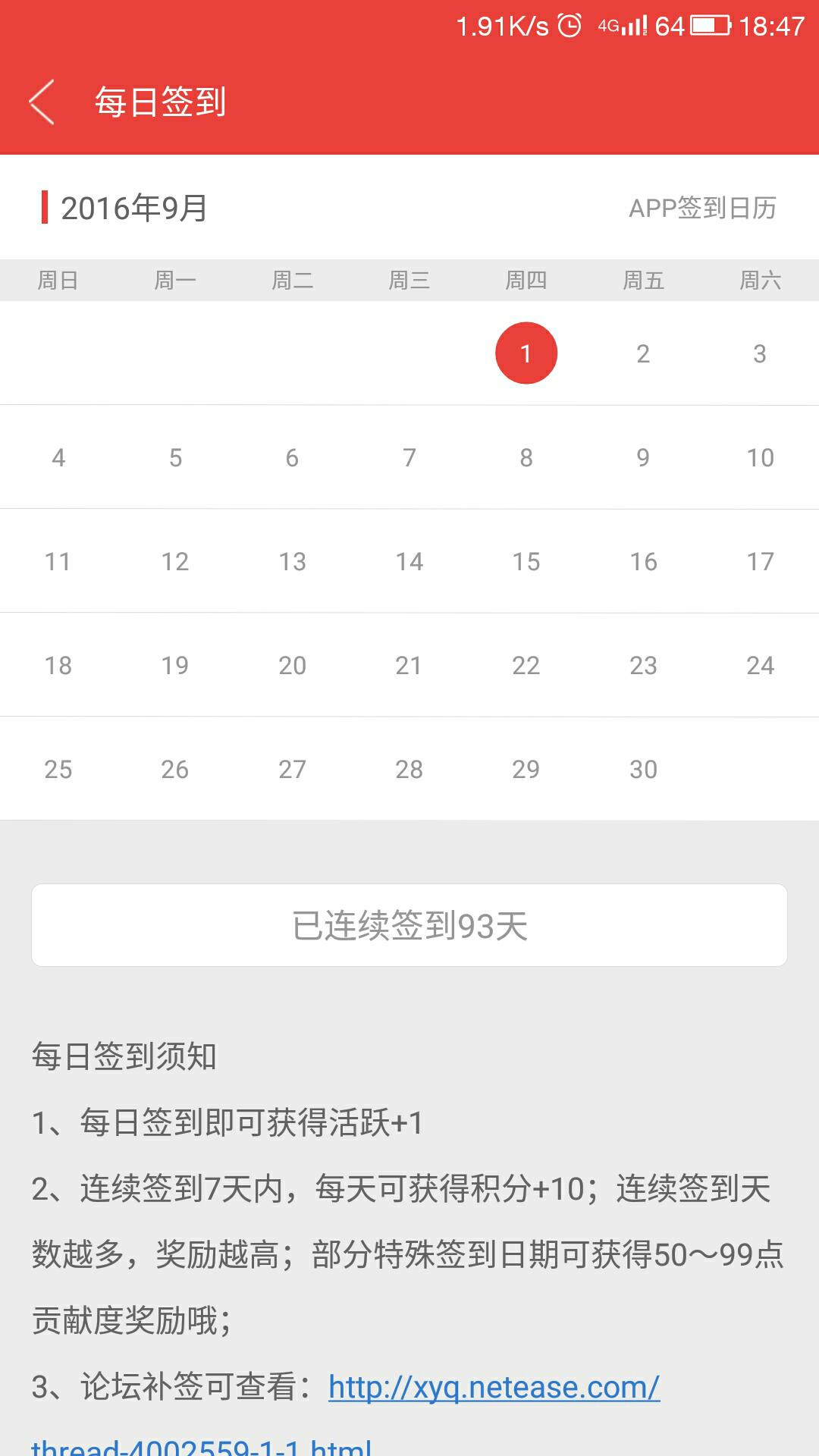The height and width of the screenshot is (1456, 819).
Task: Tap the highlighted date 1 in the calendar
Action: pyautogui.click(x=526, y=353)
